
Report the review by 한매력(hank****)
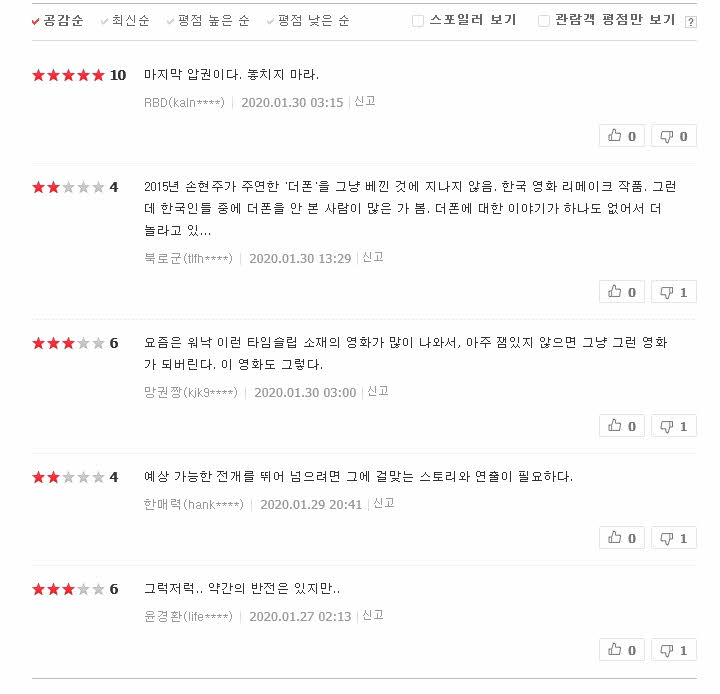(x=384, y=503)
